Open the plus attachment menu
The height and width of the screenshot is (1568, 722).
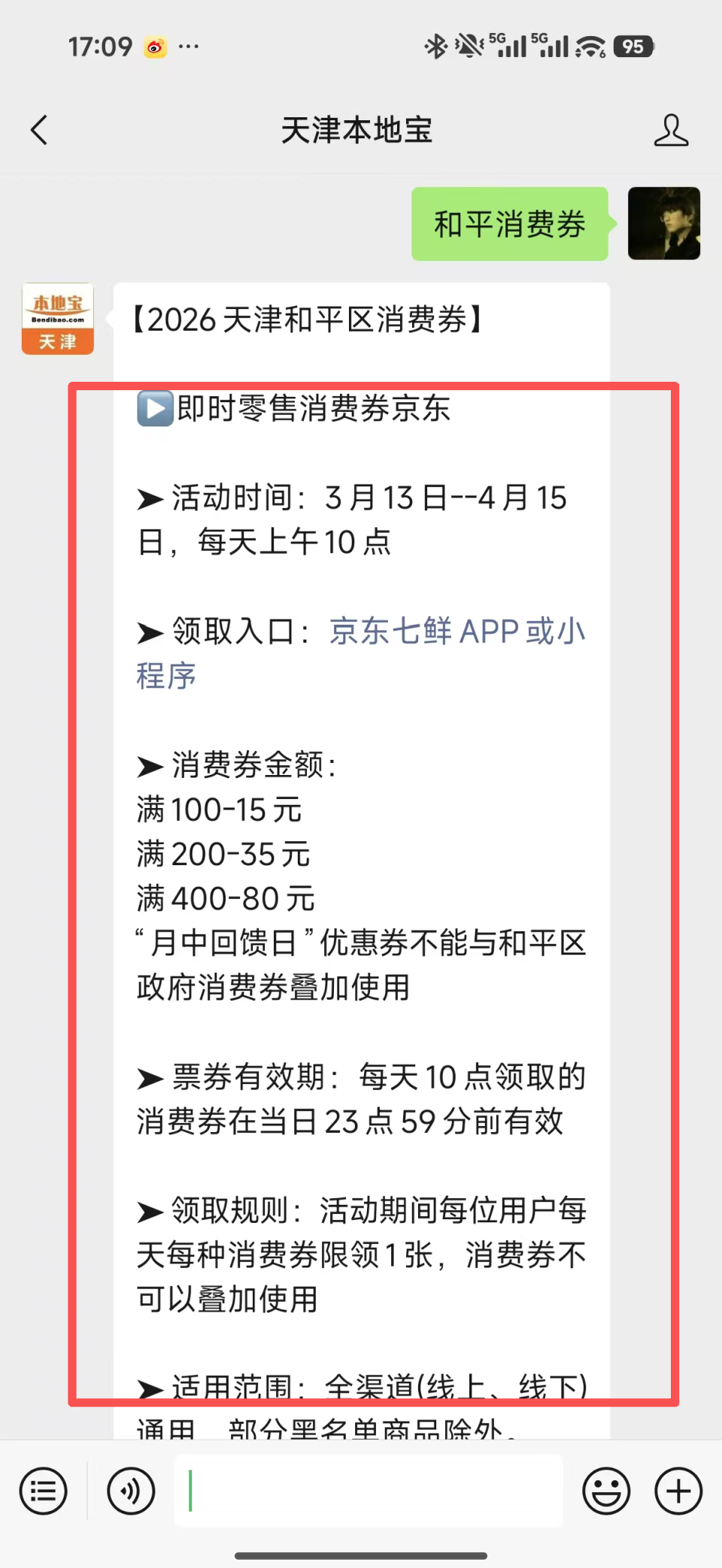678,1491
